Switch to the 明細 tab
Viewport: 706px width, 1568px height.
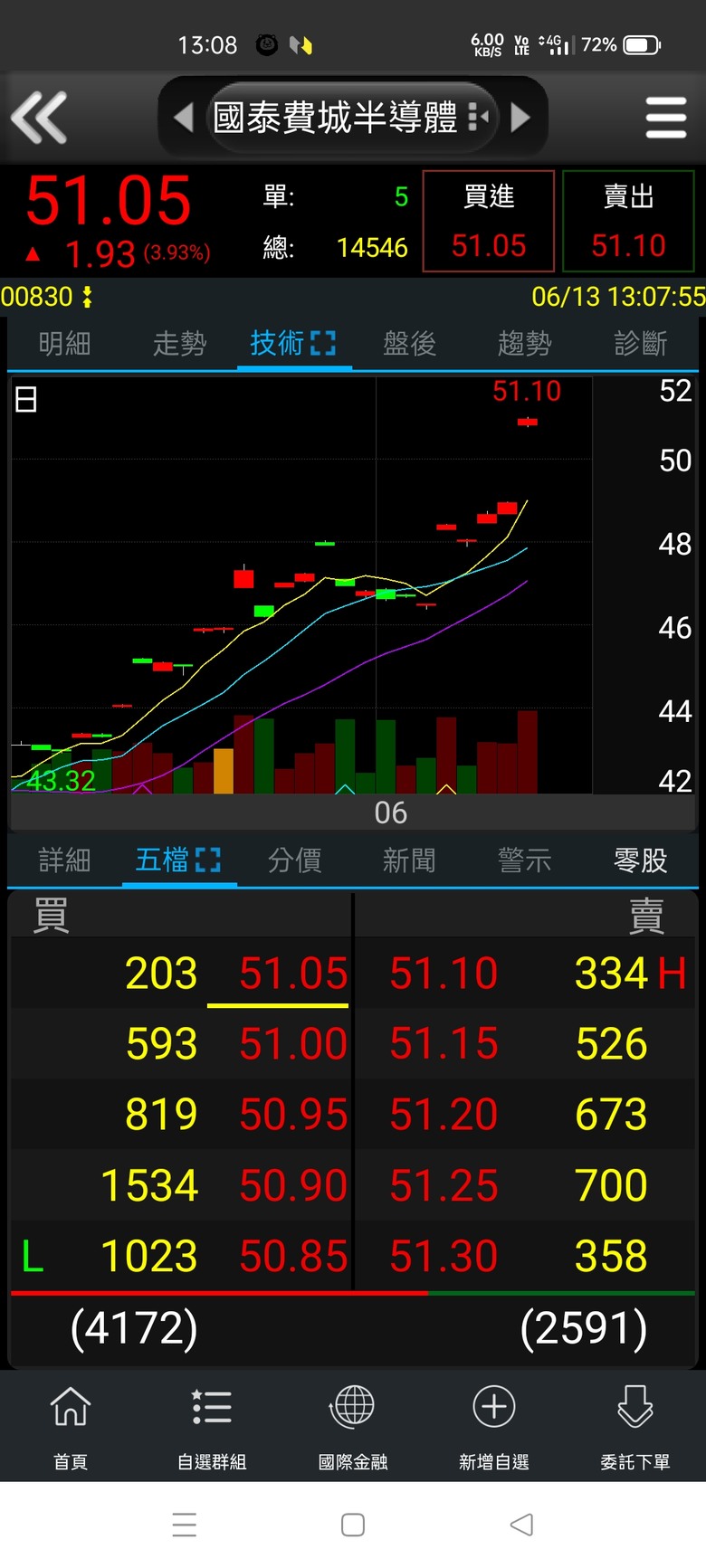coord(64,344)
